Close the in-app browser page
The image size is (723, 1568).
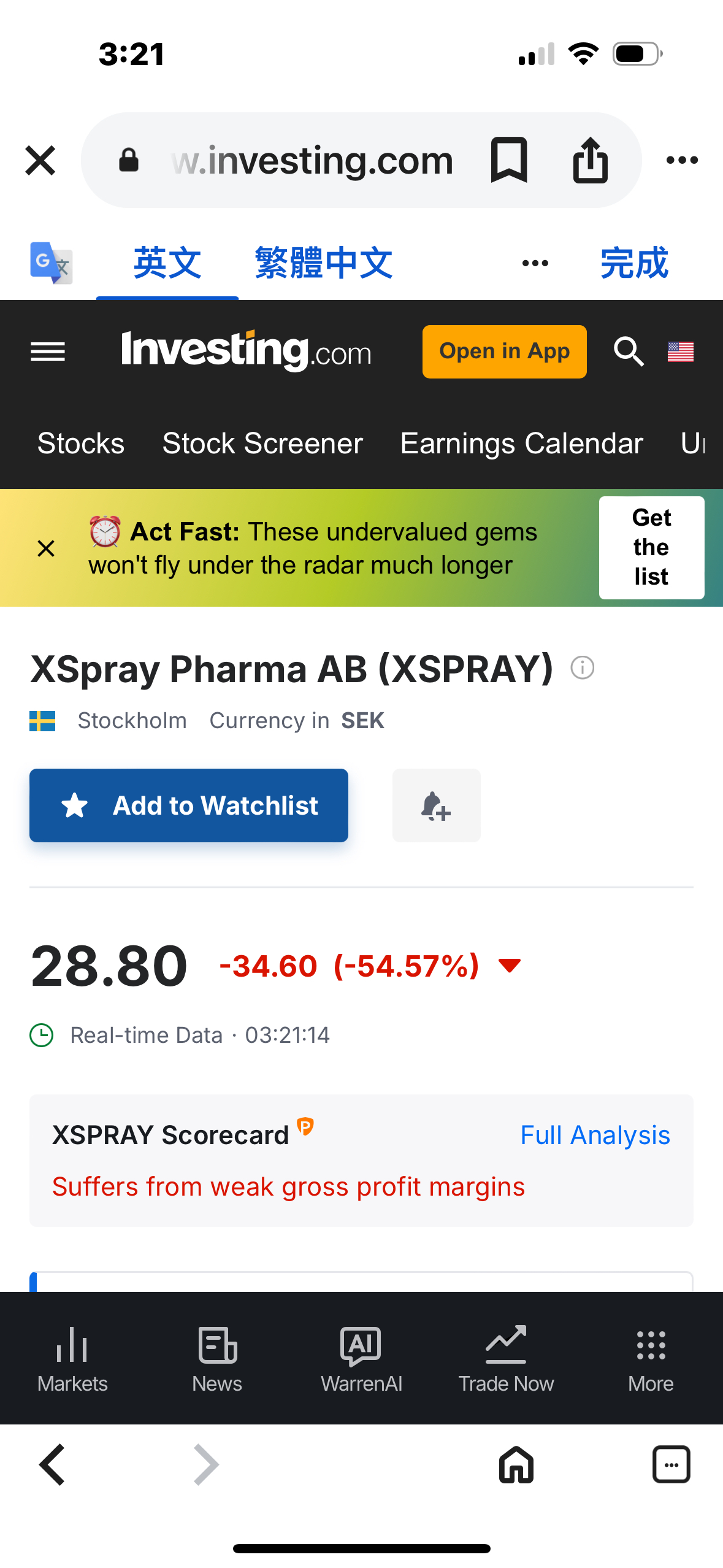40,161
